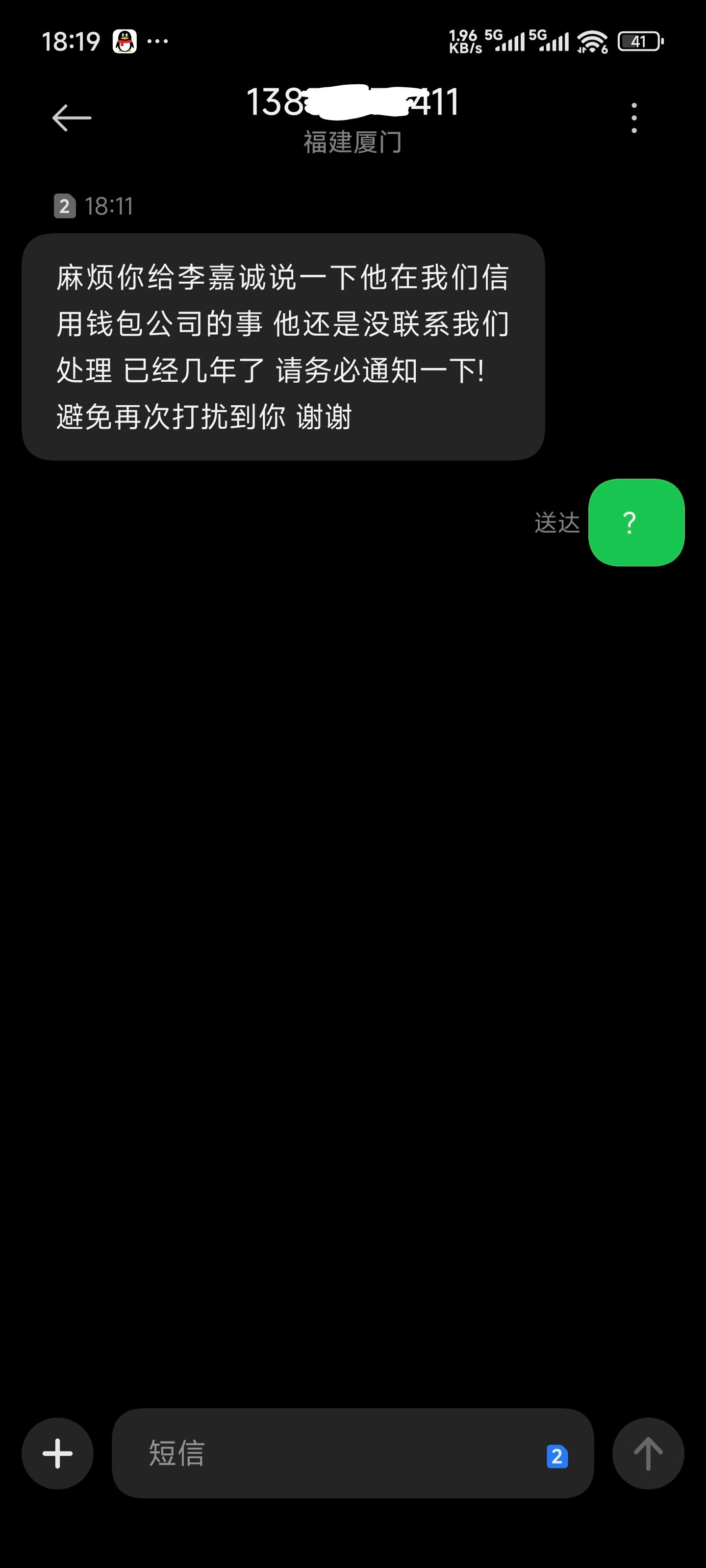
Task: Switch the SIM card 2 selector
Action: [557, 1457]
